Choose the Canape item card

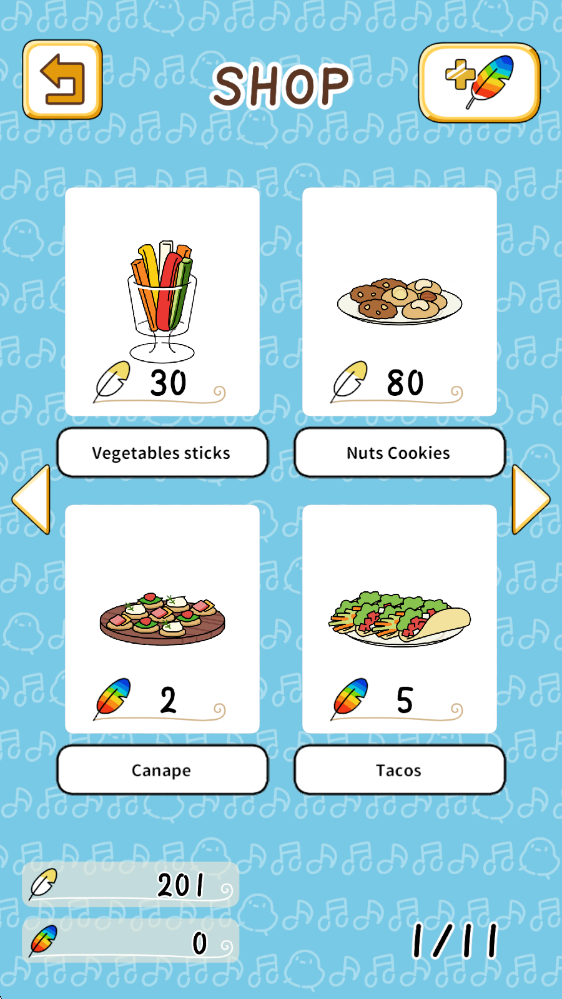click(162, 619)
